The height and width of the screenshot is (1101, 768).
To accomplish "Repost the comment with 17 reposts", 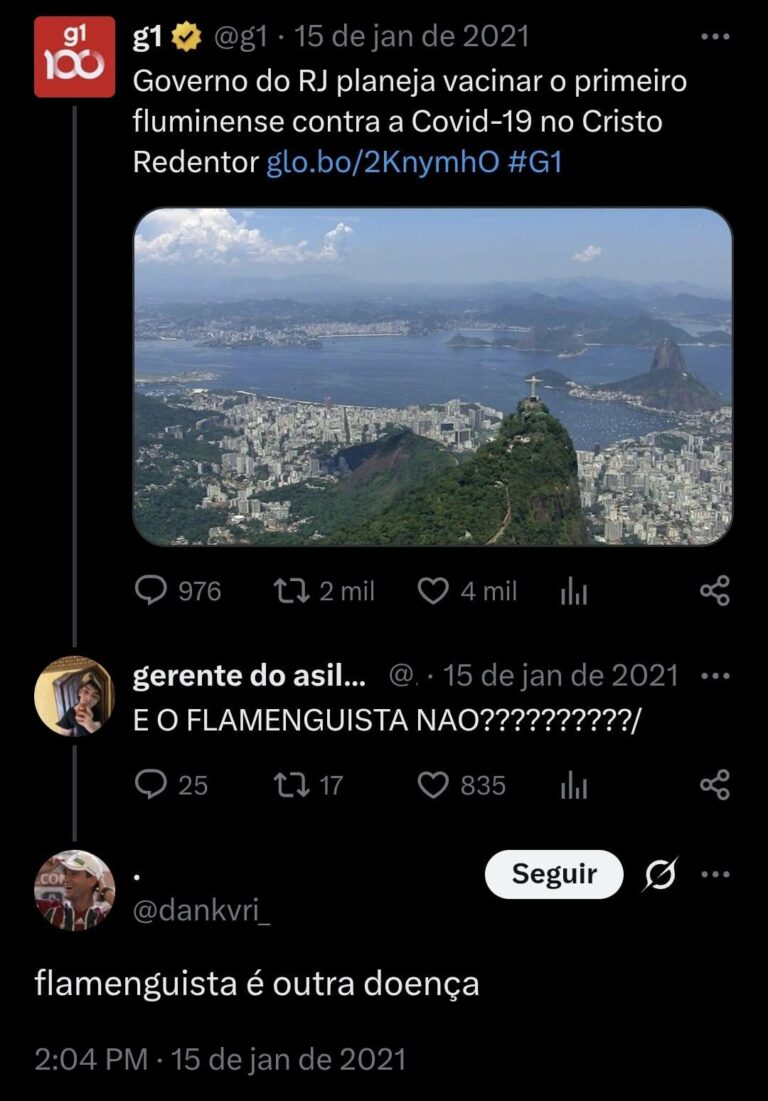I will coord(291,785).
